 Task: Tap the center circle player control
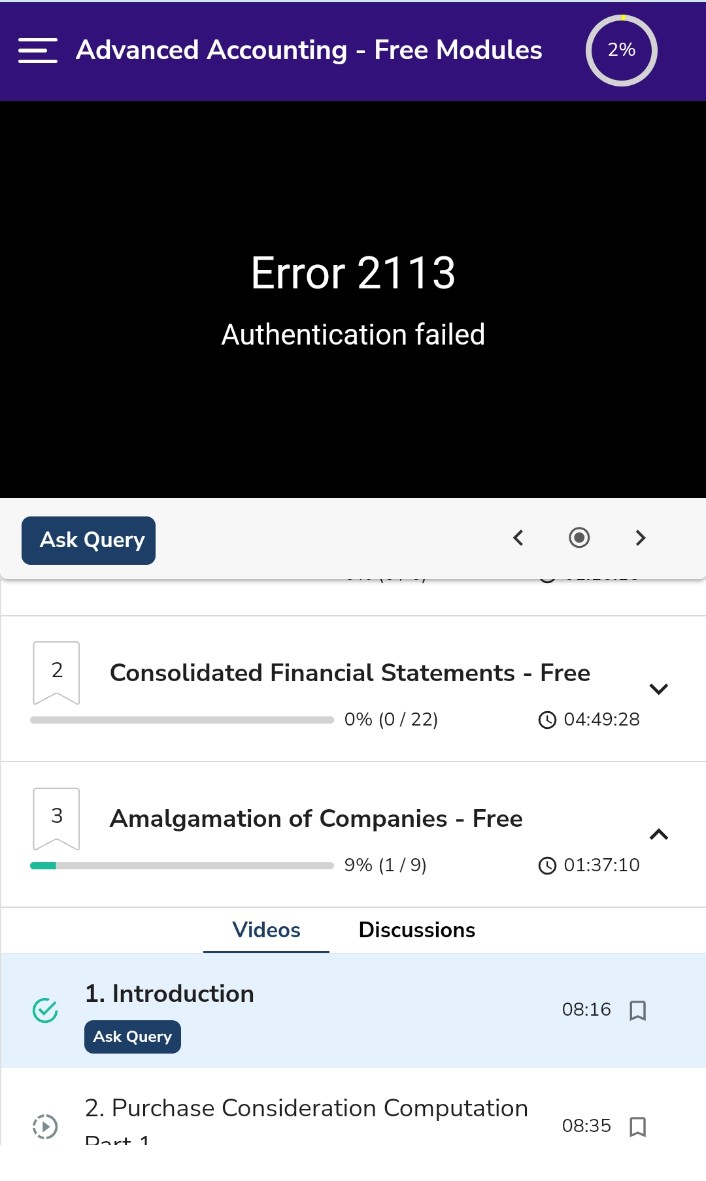click(579, 538)
